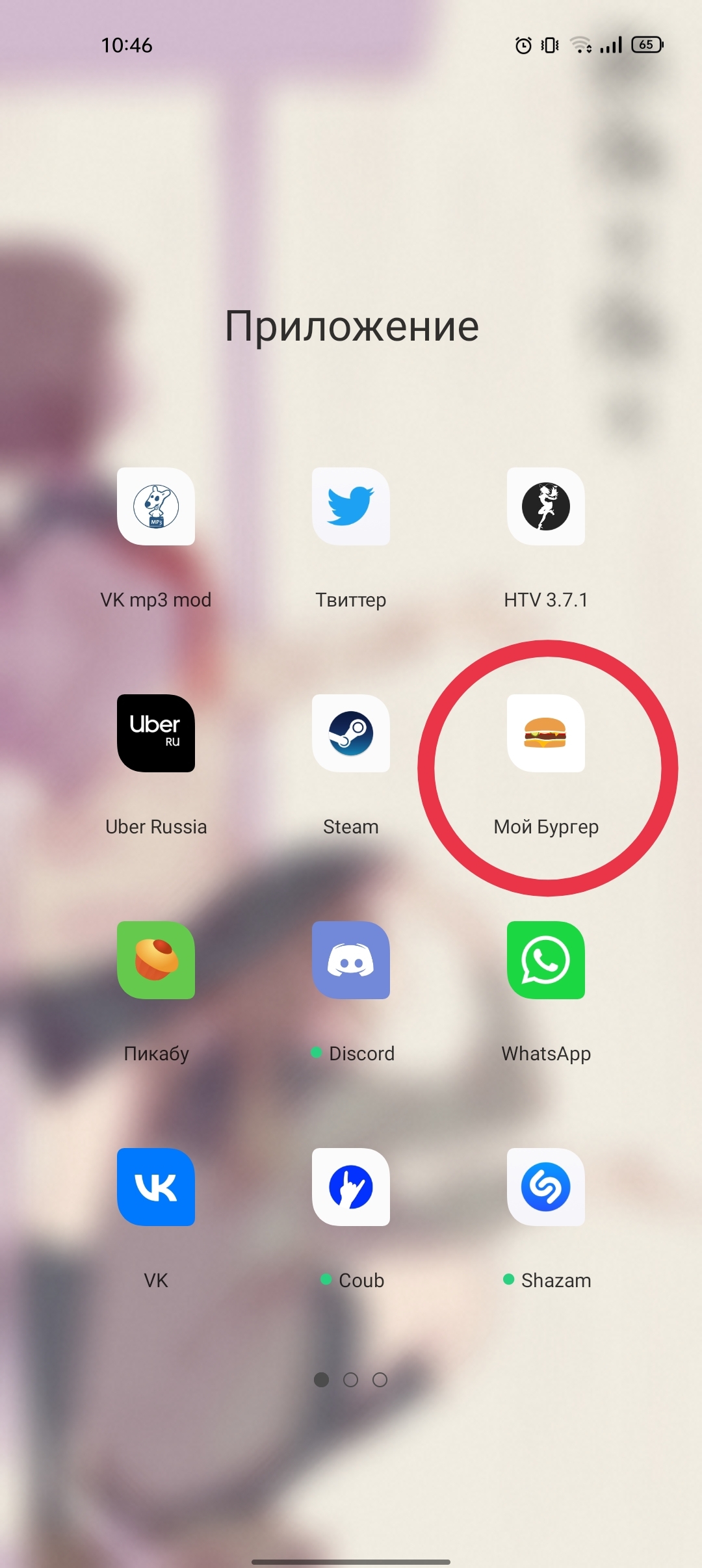Open the blue VK app

pyautogui.click(x=156, y=1187)
